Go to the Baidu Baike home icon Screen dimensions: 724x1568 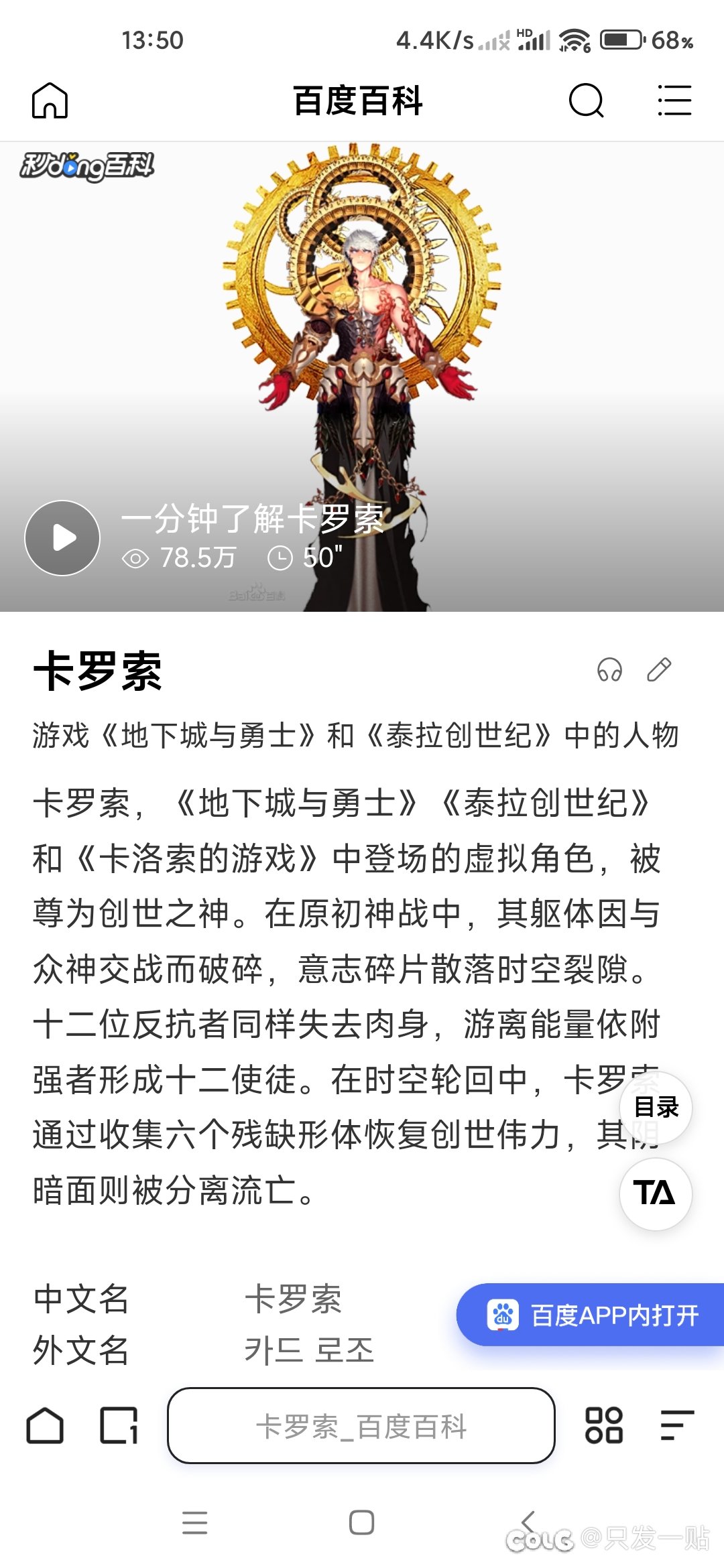click(50, 101)
